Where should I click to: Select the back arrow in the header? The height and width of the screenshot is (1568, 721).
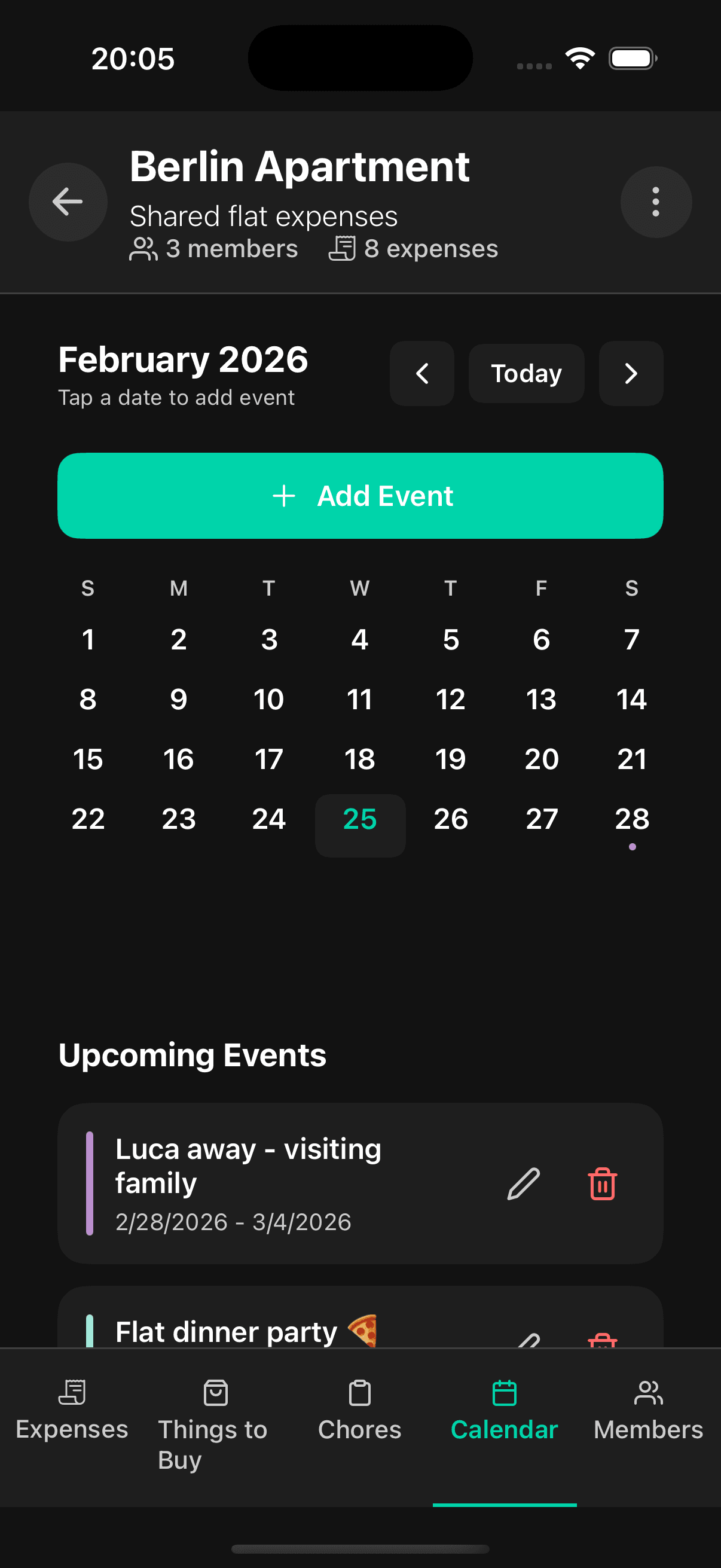(x=68, y=202)
